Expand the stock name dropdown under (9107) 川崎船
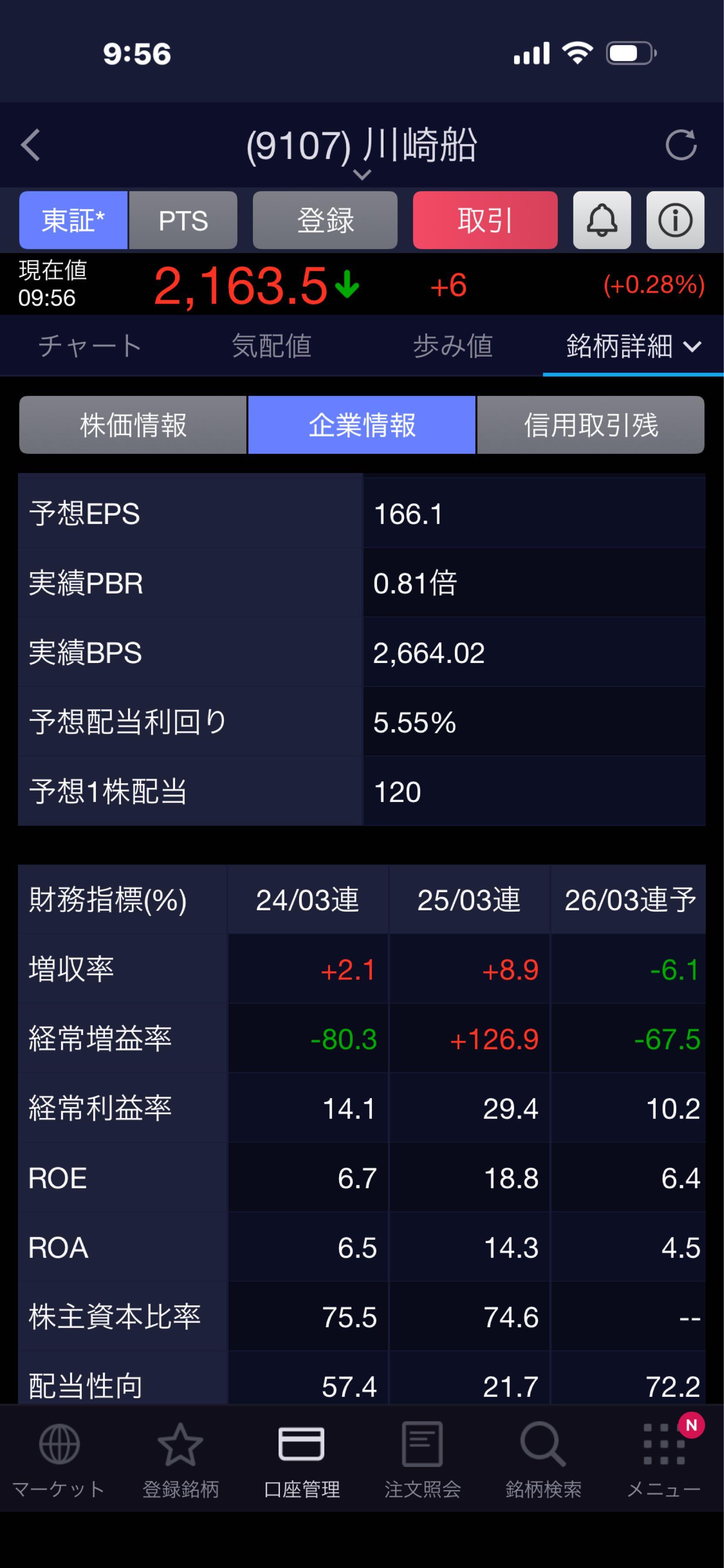Screen dimensions: 724x1568 pos(362,175)
